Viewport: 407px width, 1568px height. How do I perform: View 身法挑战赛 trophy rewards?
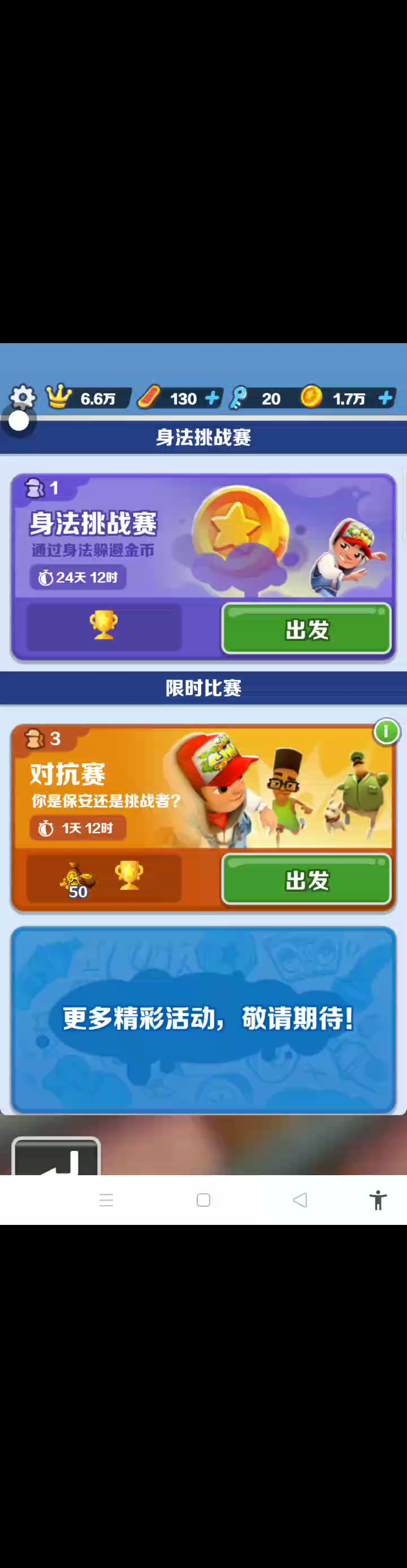pos(103,626)
